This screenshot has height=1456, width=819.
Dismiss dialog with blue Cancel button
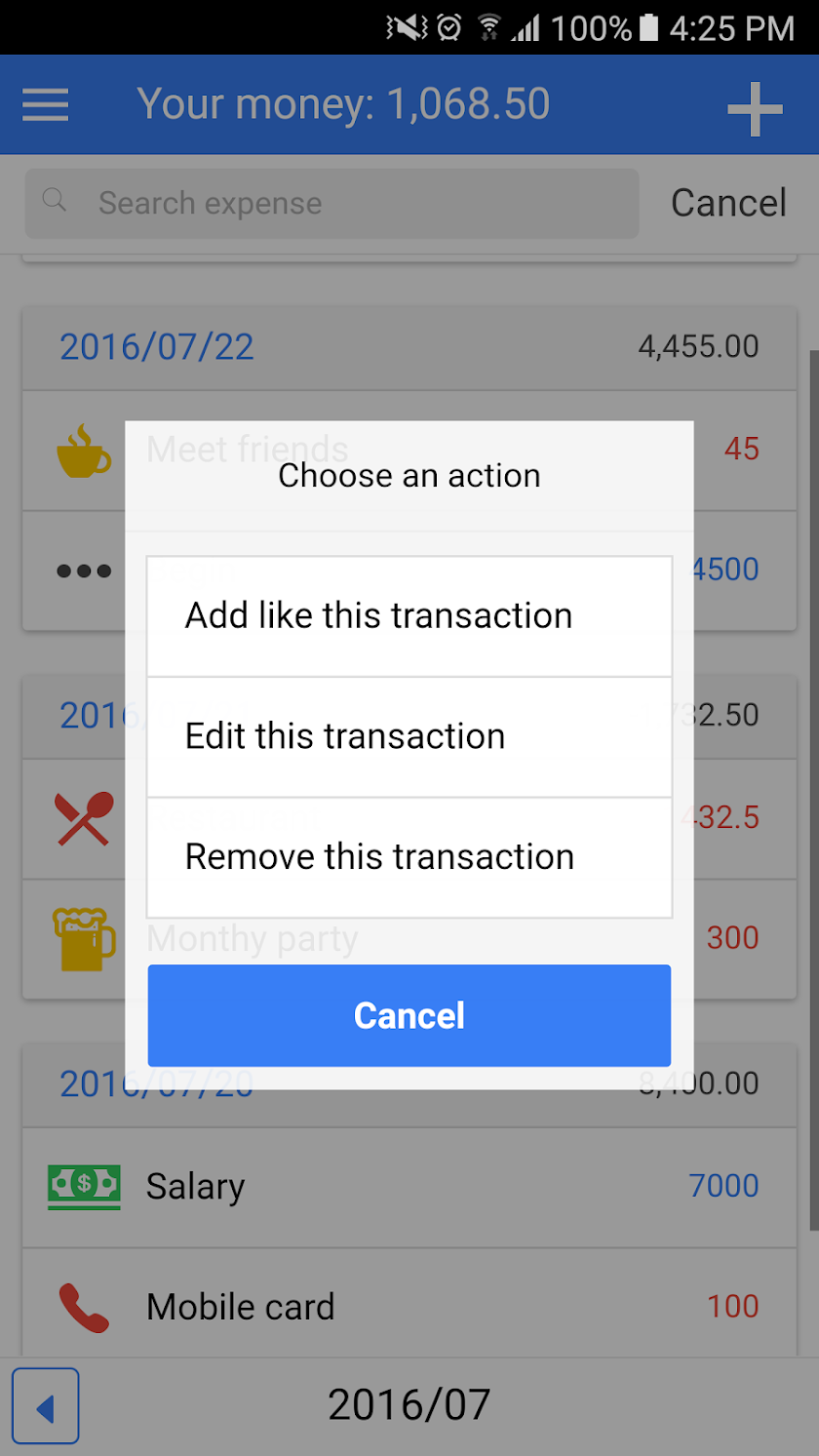point(409,1015)
